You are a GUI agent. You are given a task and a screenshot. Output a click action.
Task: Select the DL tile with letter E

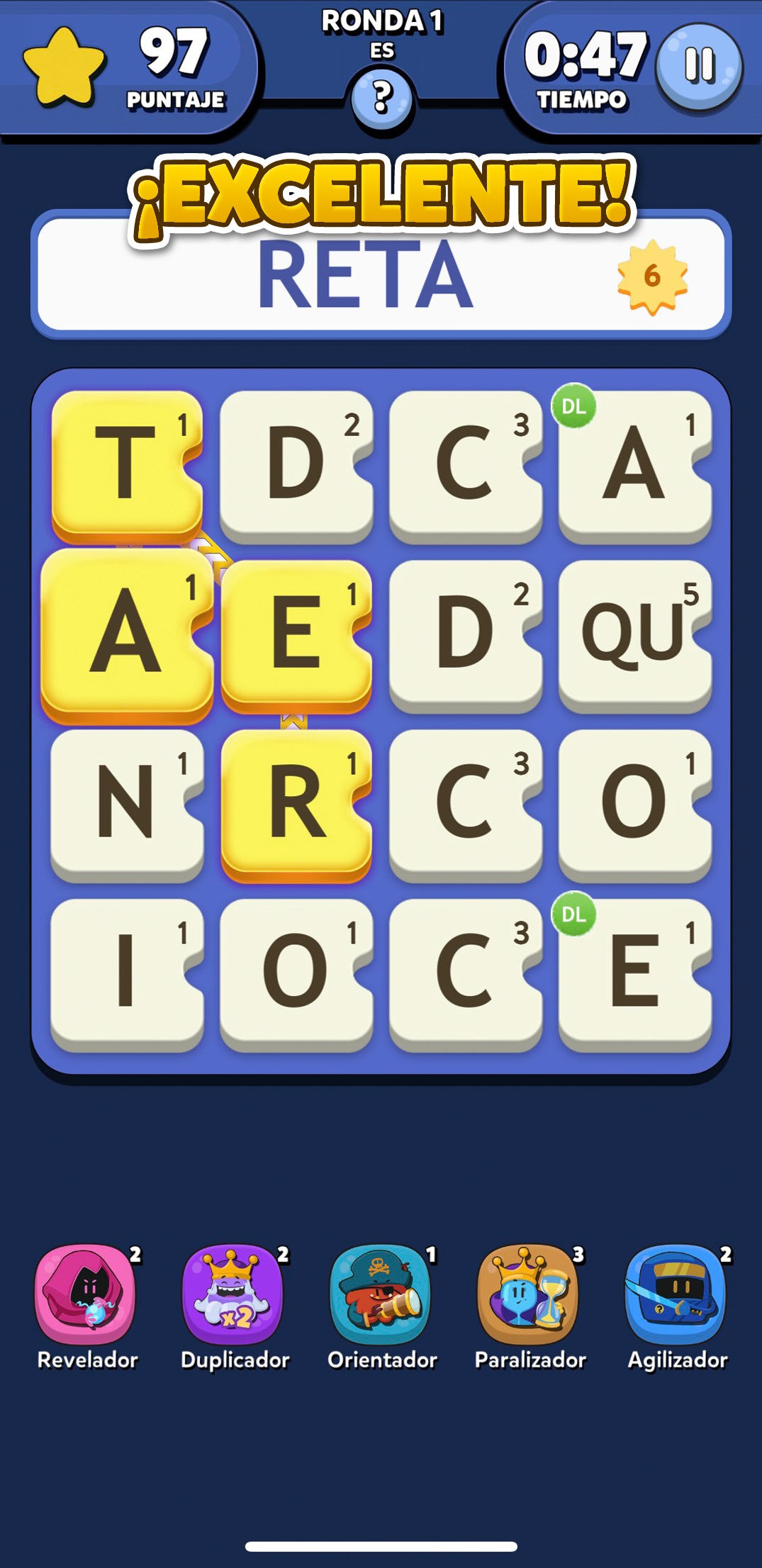[634, 975]
